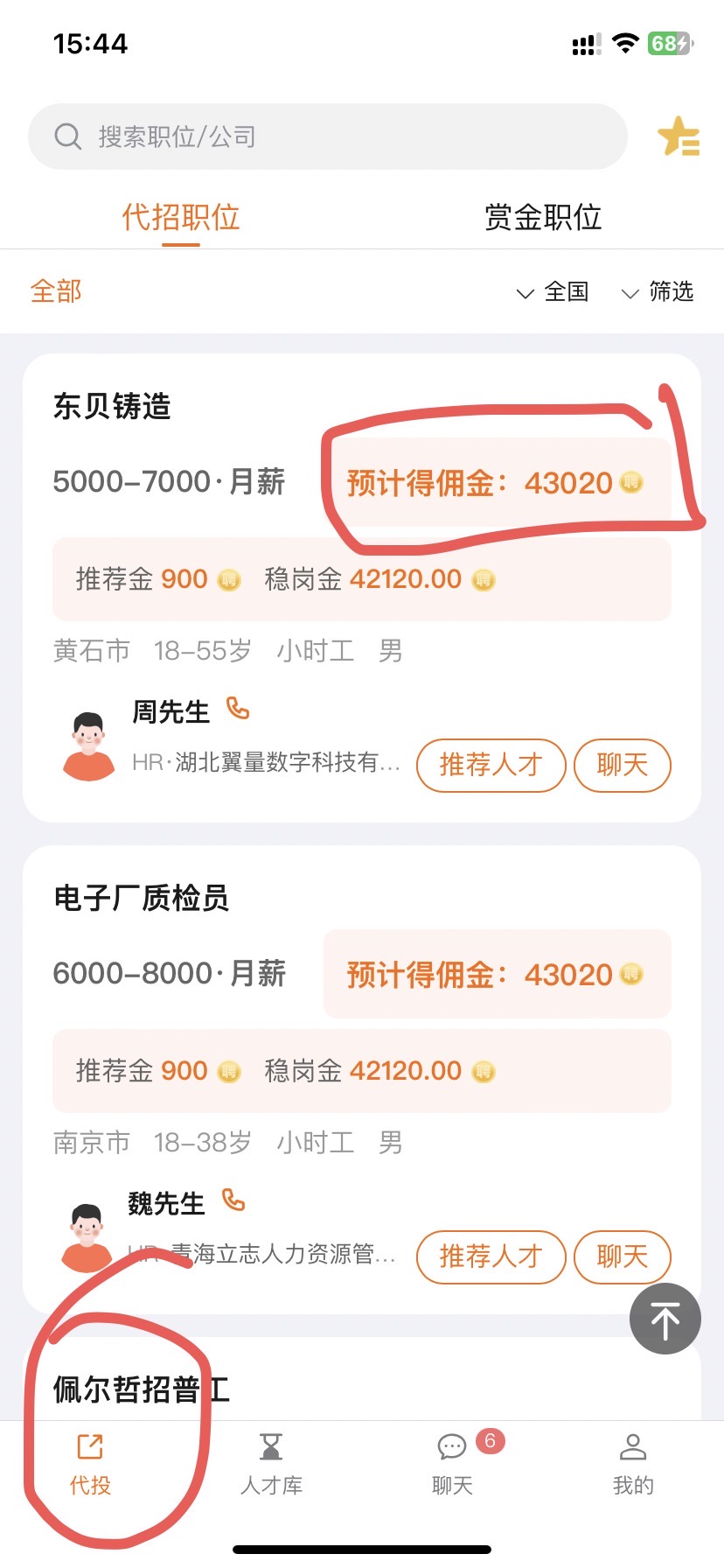The width and height of the screenshot is (724, 1568).
Task: Select the 全部 category filter
Action: [x=56, y=291]
